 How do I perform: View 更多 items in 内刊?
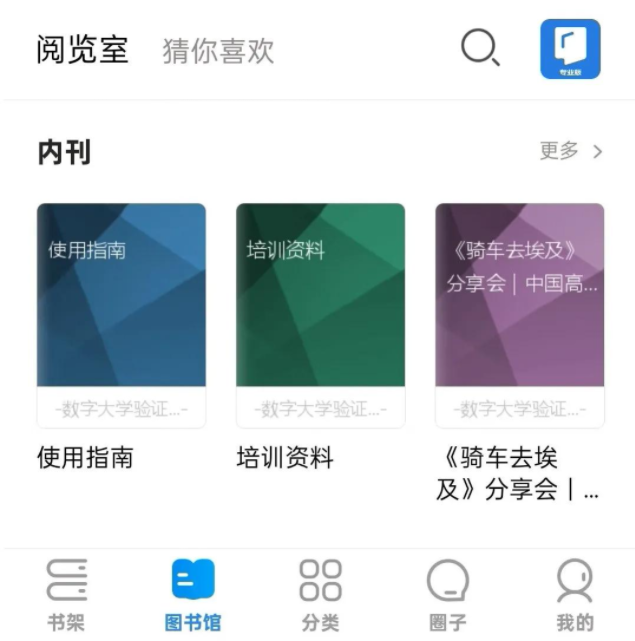tap(571, 151)
